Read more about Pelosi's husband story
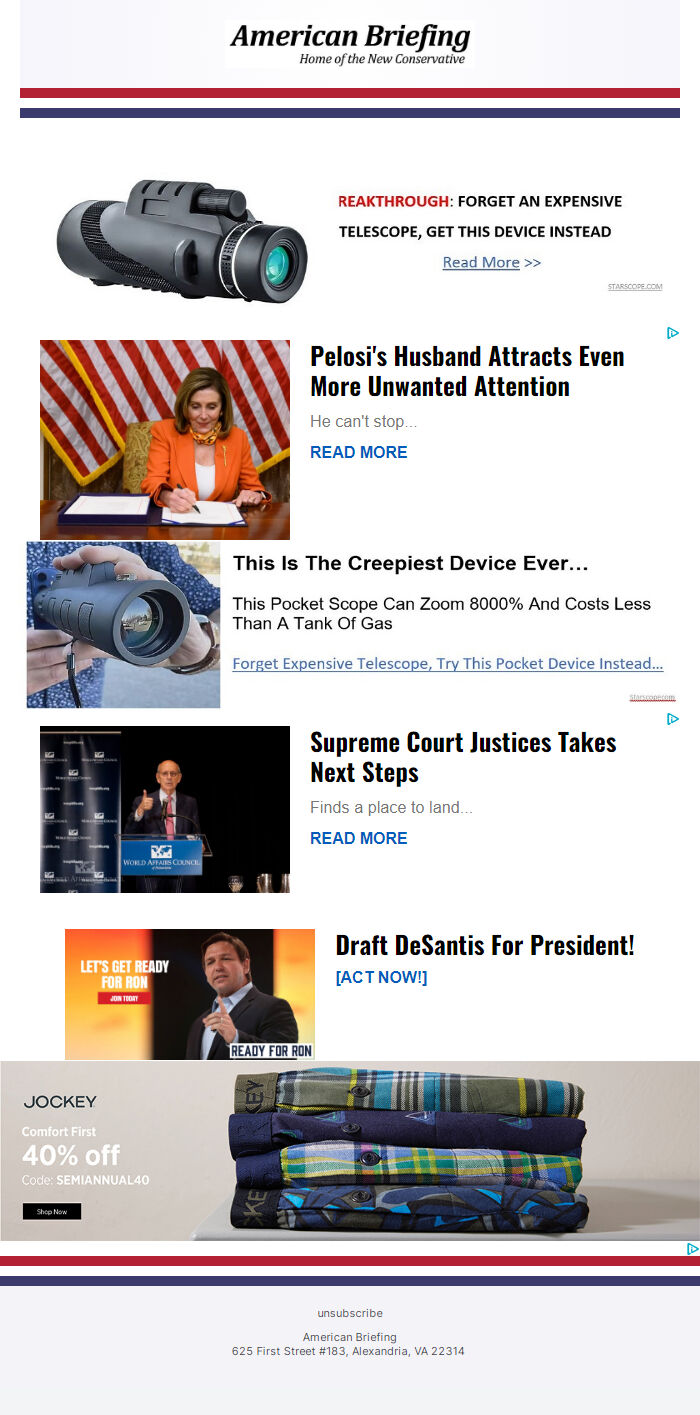 (358, 452)
